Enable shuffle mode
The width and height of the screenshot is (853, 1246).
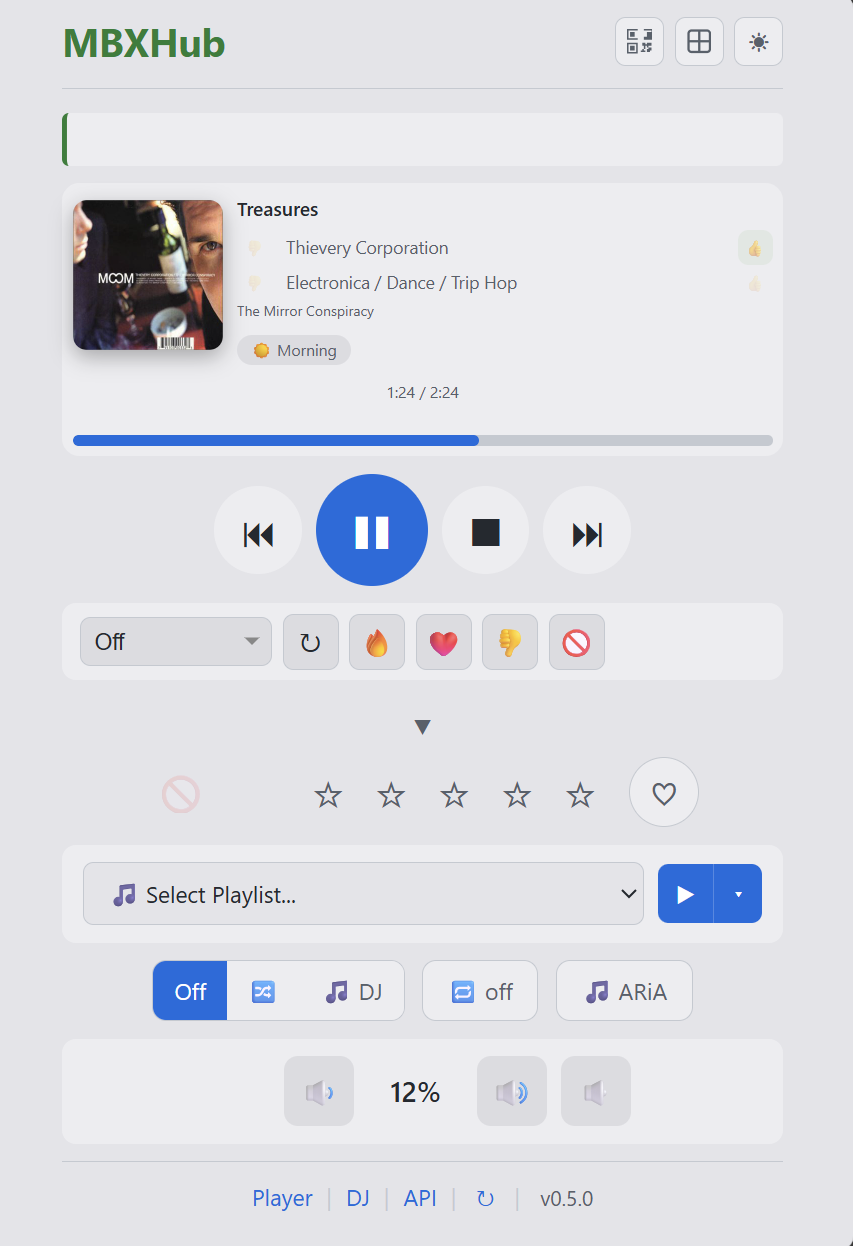tap(263, 991)
